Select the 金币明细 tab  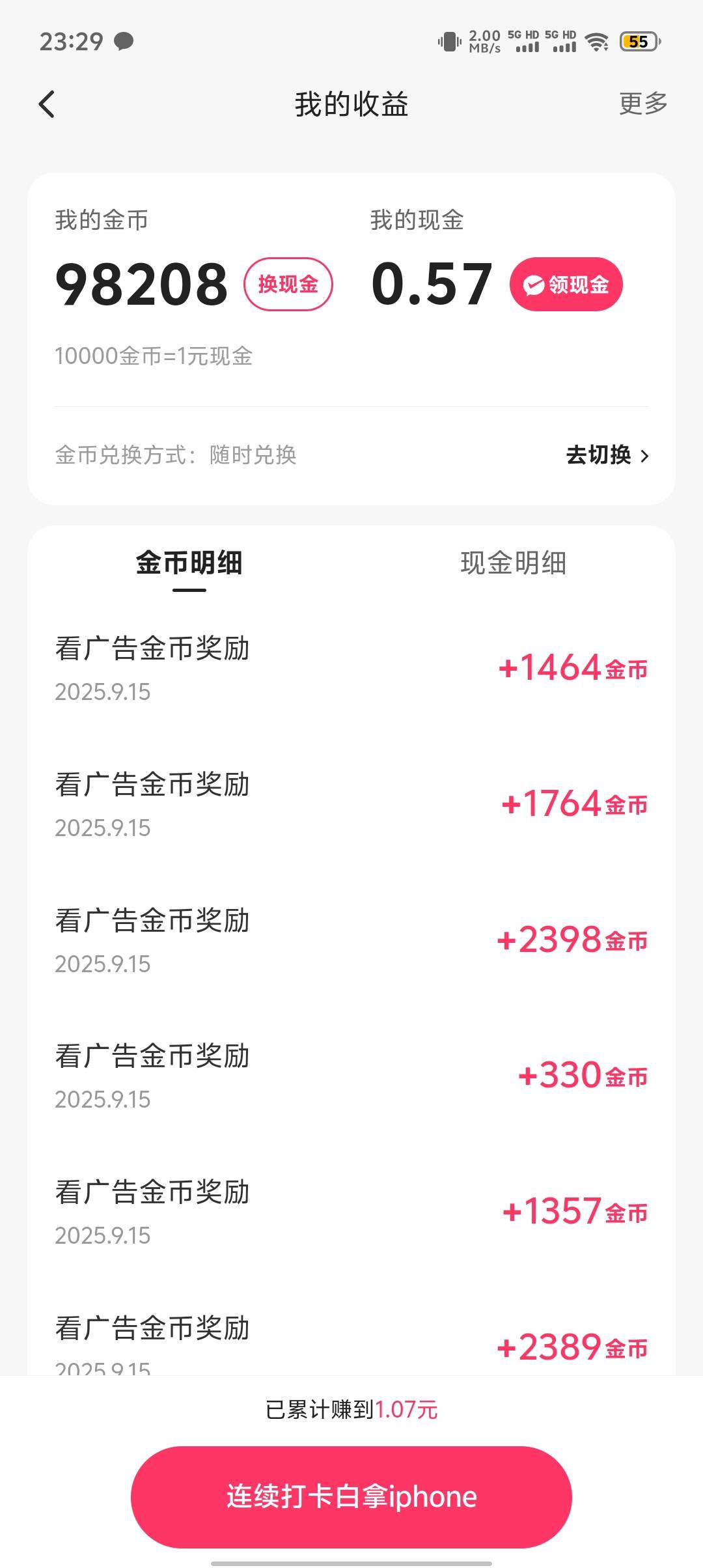coord(189,564)
